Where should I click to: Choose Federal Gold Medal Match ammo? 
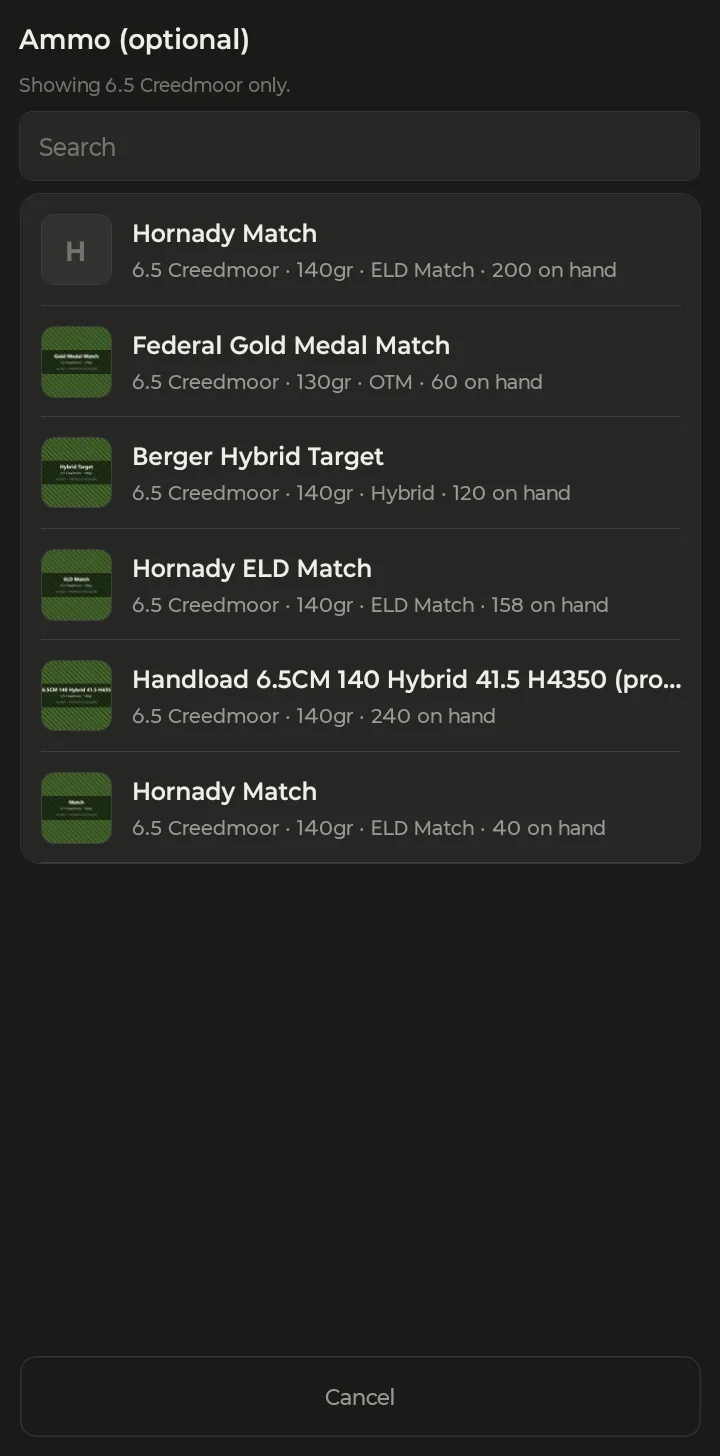click(x=360, y=362)
